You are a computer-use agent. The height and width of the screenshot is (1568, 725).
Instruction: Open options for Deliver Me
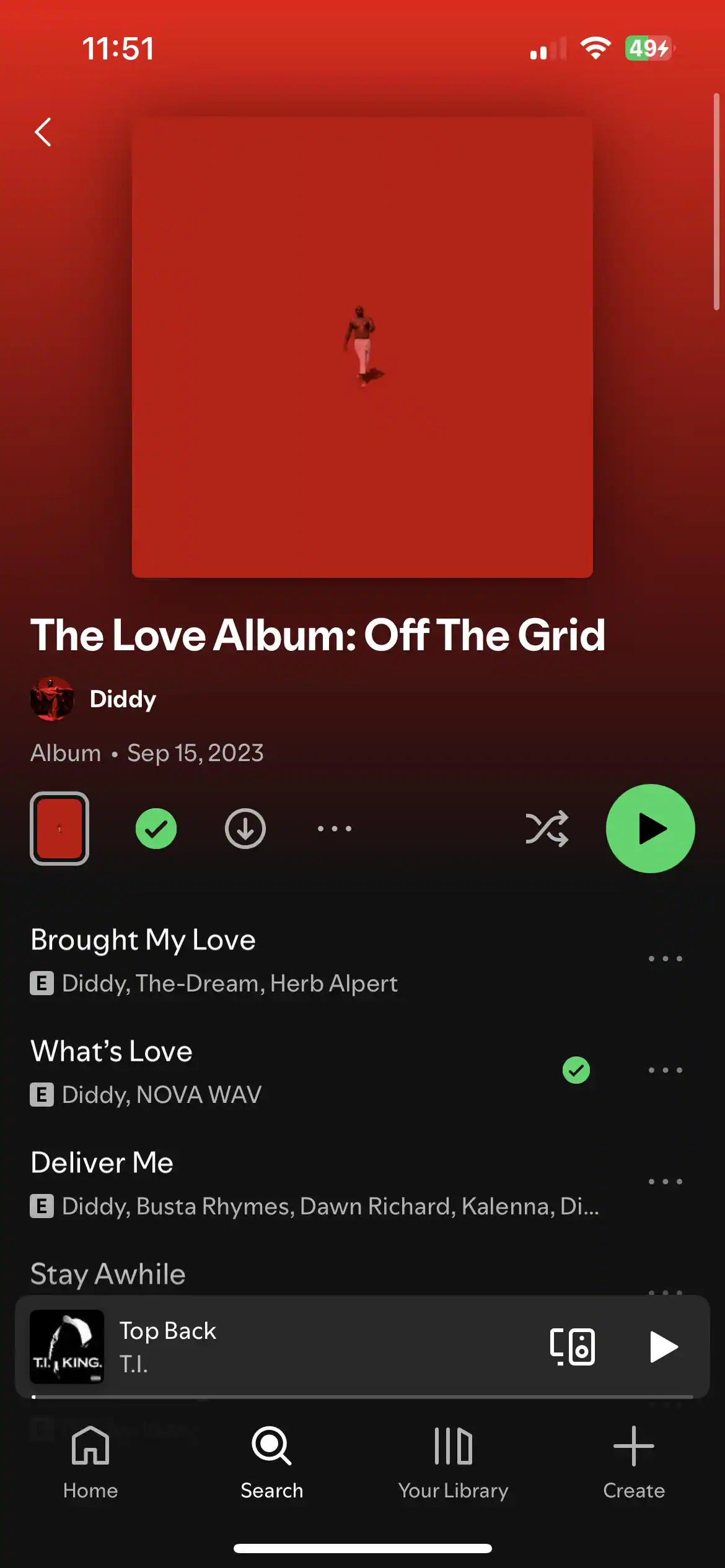pos(665,1182)
